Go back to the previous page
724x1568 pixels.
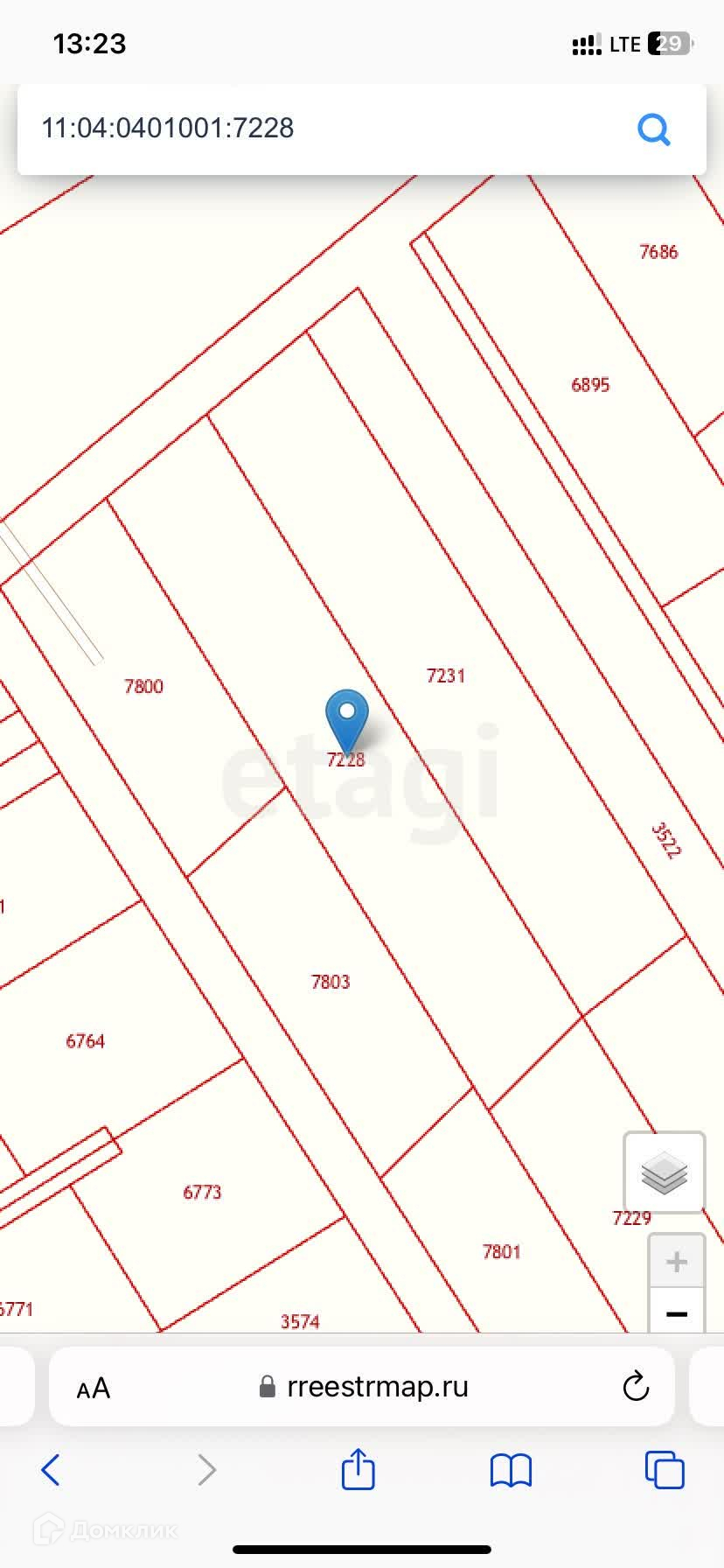coord(51,1470)
